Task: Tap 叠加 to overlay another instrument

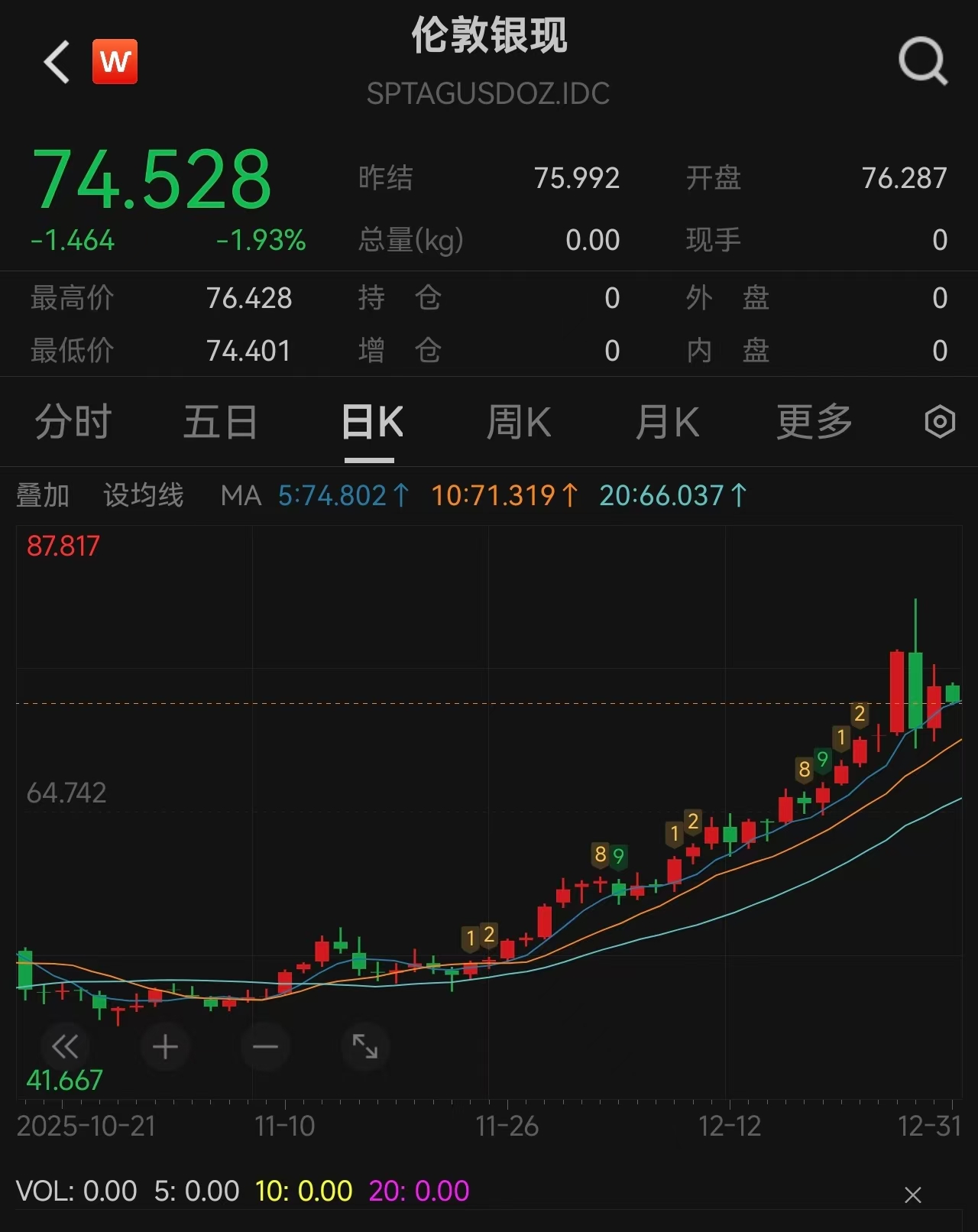Action: tap(43, 496)
